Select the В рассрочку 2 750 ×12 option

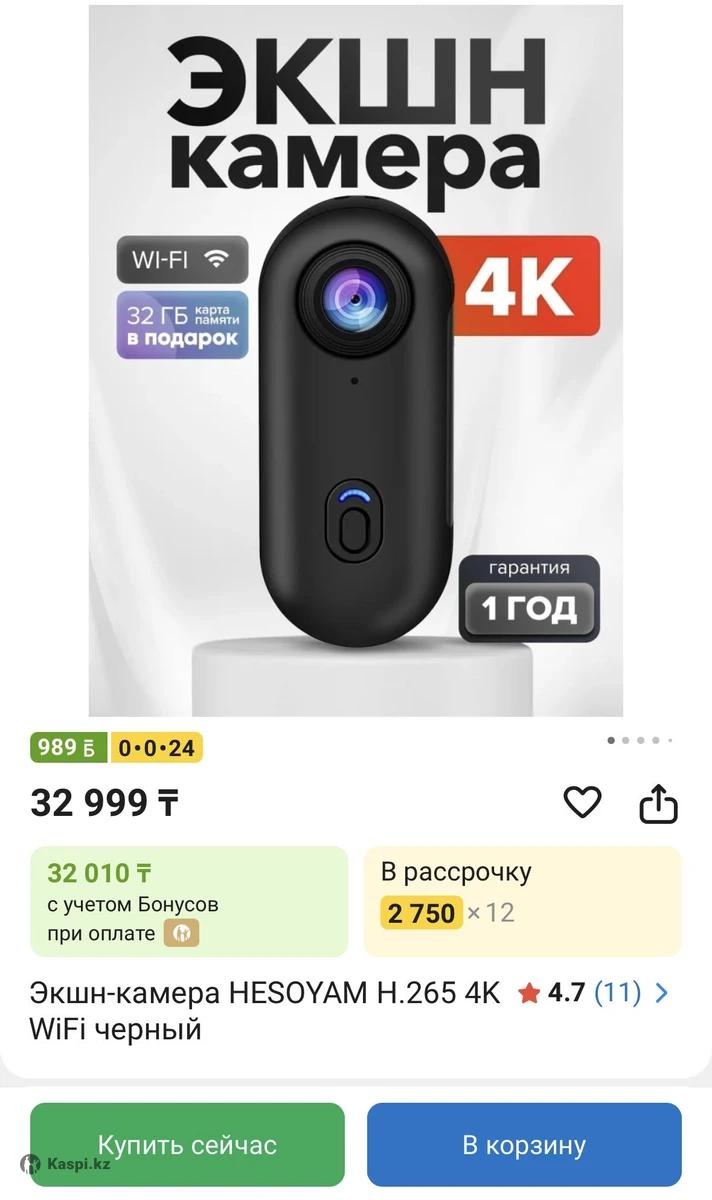[522, 901]
